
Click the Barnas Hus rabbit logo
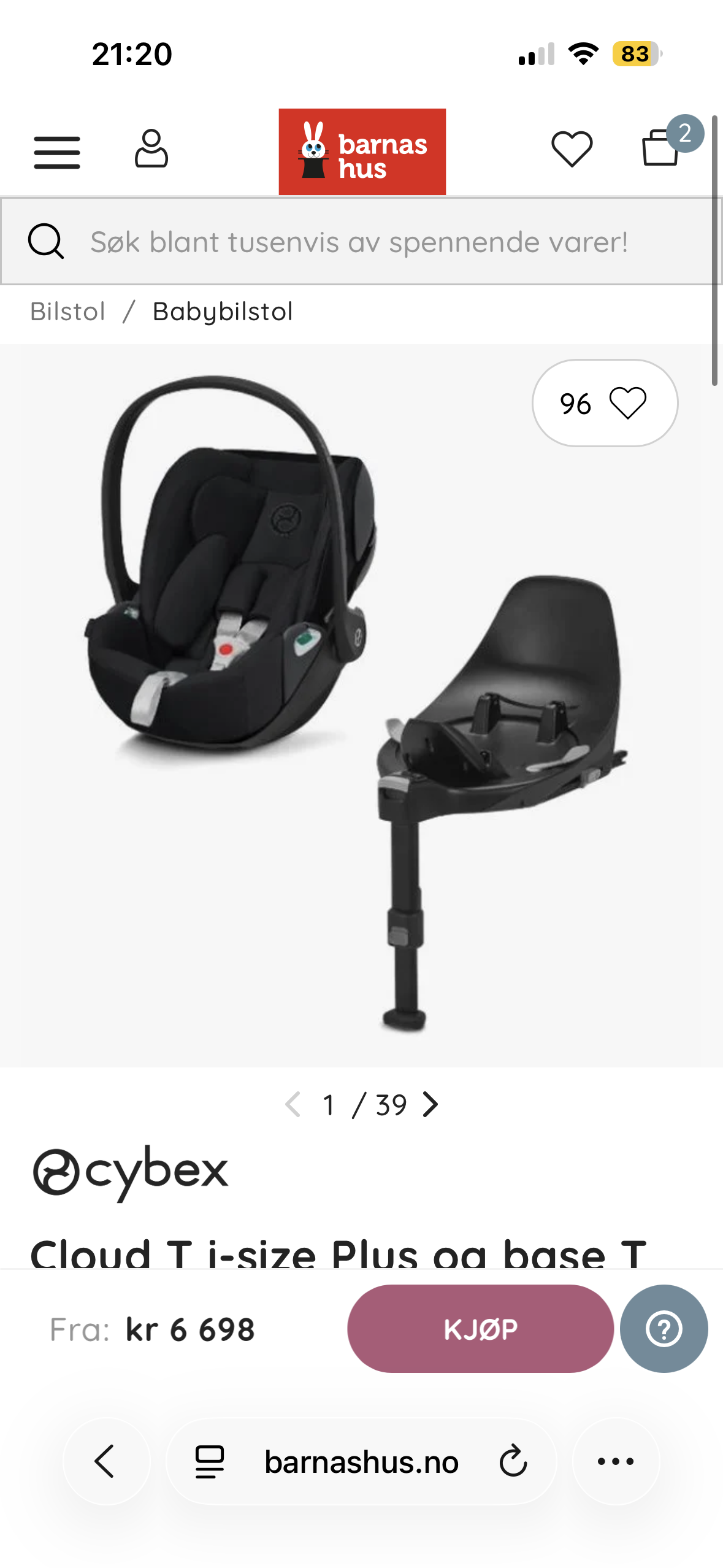pyautogui.click(x=362, y=152)
